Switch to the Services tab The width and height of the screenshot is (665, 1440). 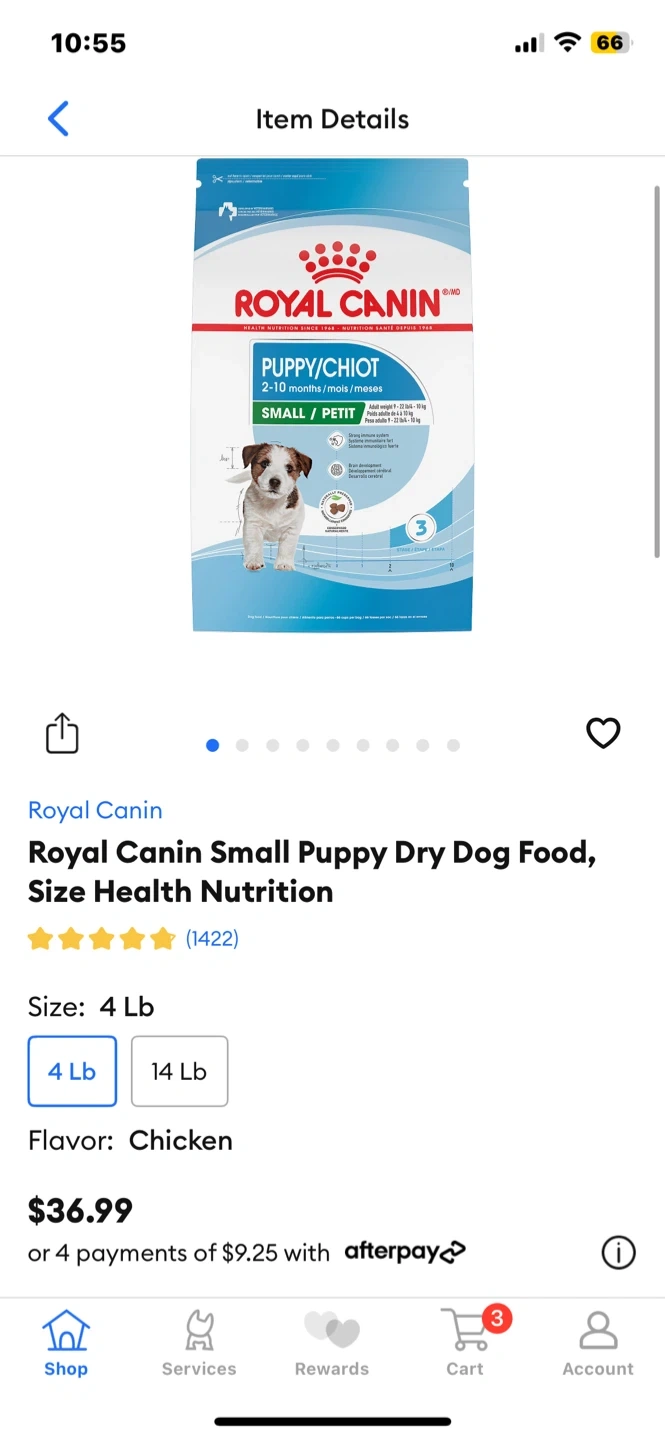tap(199, 1344)
